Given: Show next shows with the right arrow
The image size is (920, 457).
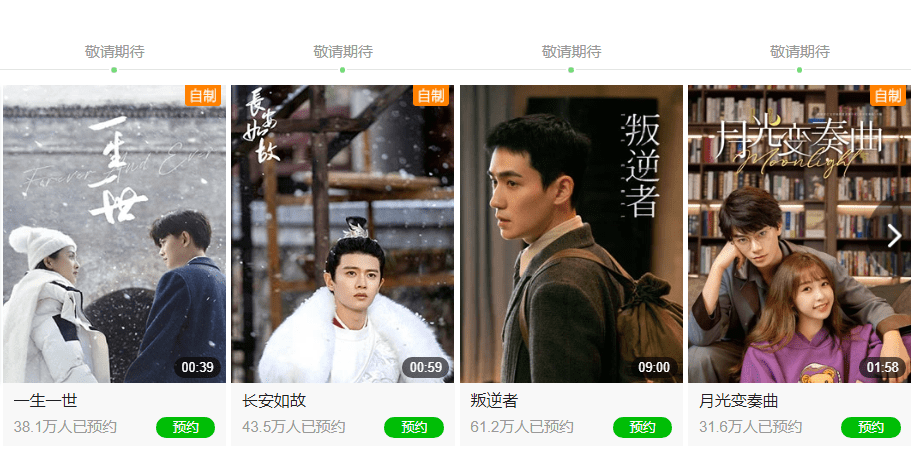Looking at the screenshot, I should (x=894, y=236).
